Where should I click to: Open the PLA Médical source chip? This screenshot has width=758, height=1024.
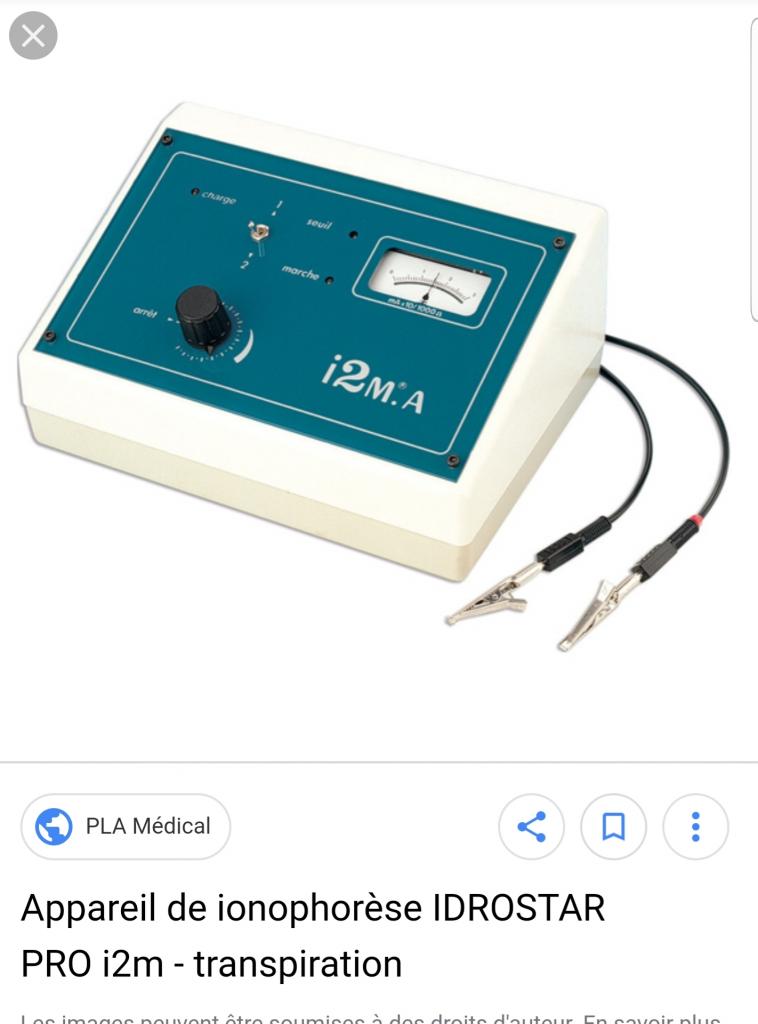click(126, 827)
